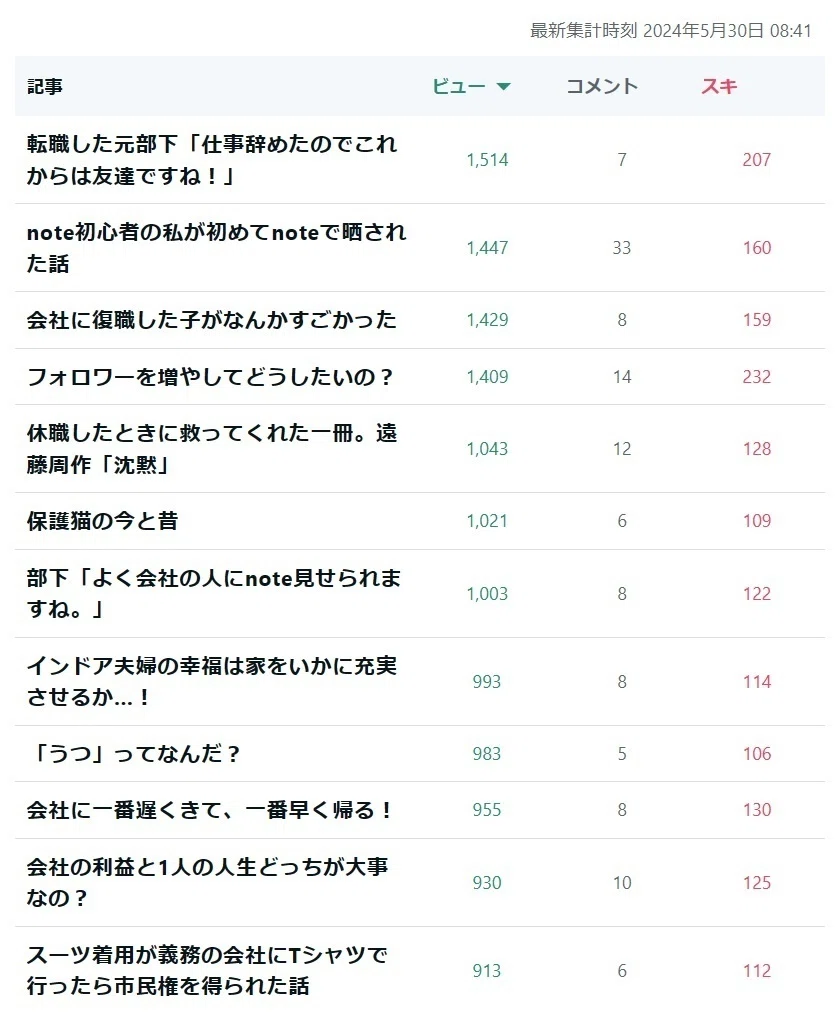
Task: Open 会社に一番遅くきて、一番早く帰る！
Action: (x=211, y=811)
